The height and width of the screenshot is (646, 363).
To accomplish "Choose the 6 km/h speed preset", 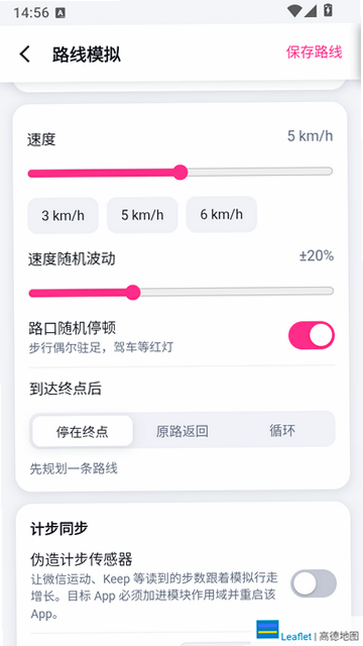I will [x=221, y=214].
